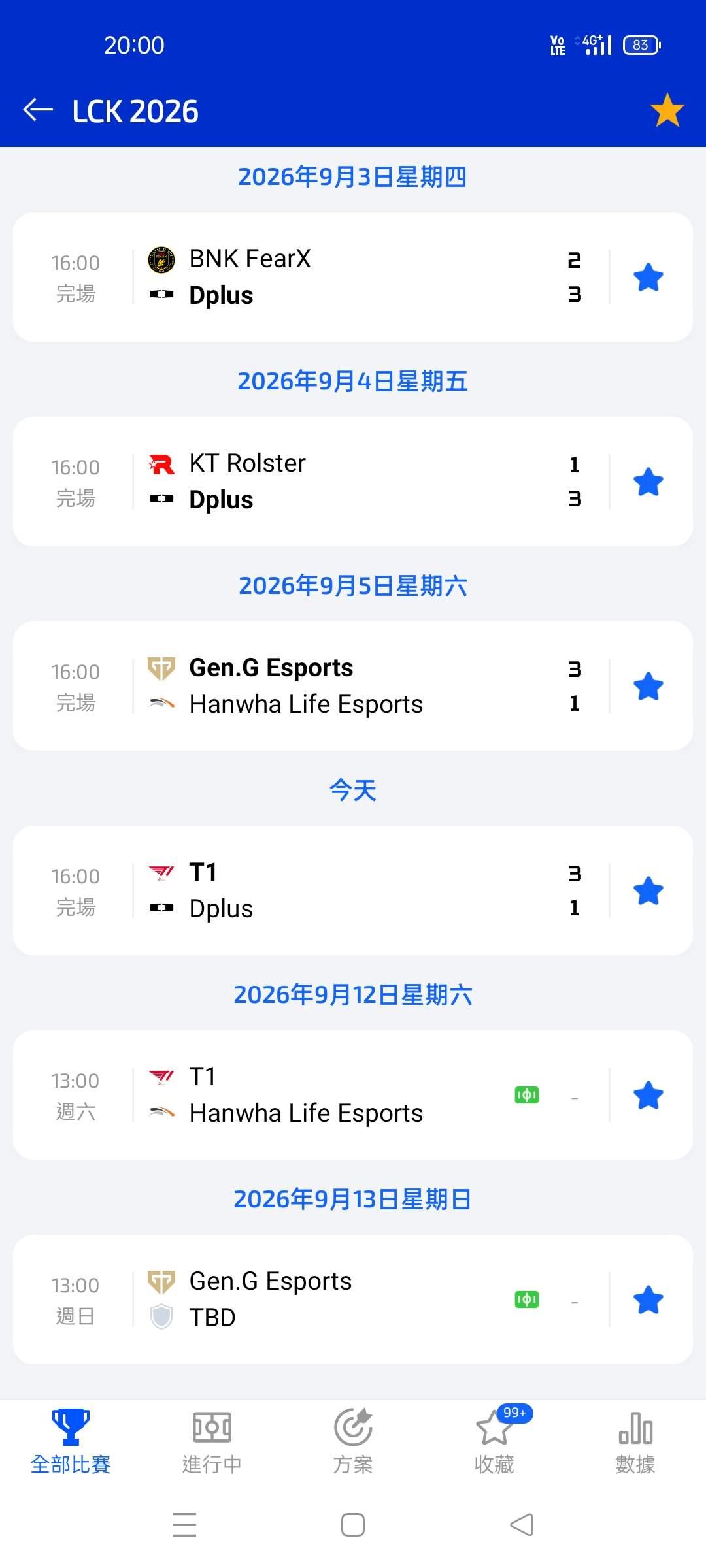This screenshot has width=706, height=1568.
Task: Toggle star on Gen.G Esports vs TBD match
Action: [x=648, y=1299]
